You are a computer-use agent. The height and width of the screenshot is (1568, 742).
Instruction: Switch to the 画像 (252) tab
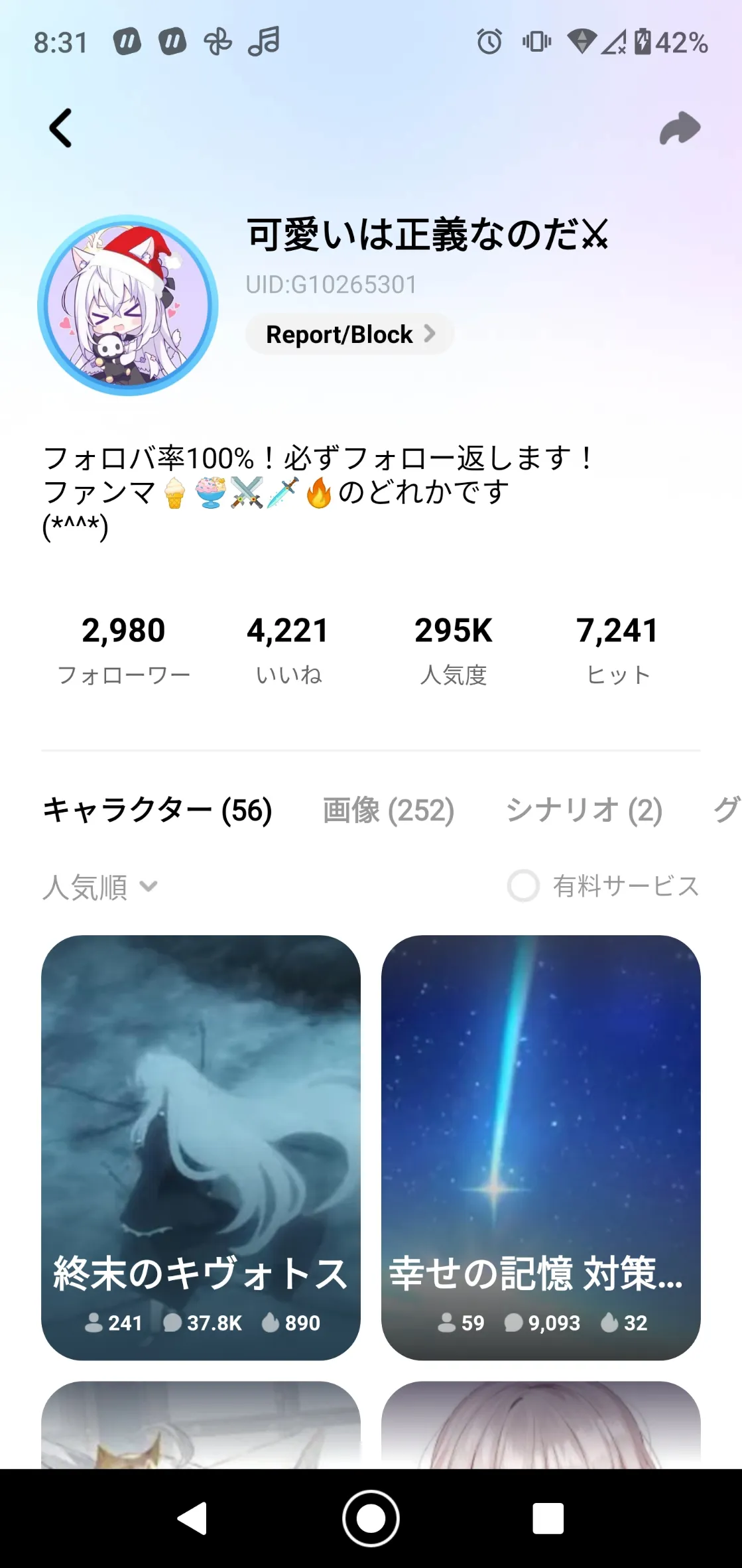click(x=388, y=810)
